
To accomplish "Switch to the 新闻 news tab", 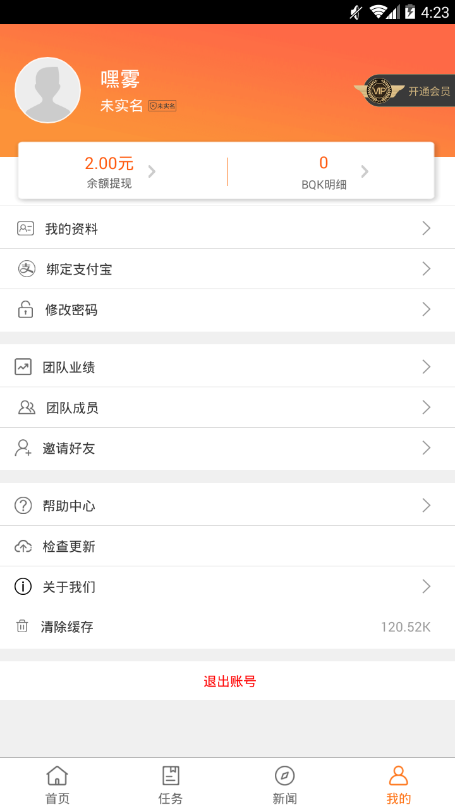I will click(284, 785).
